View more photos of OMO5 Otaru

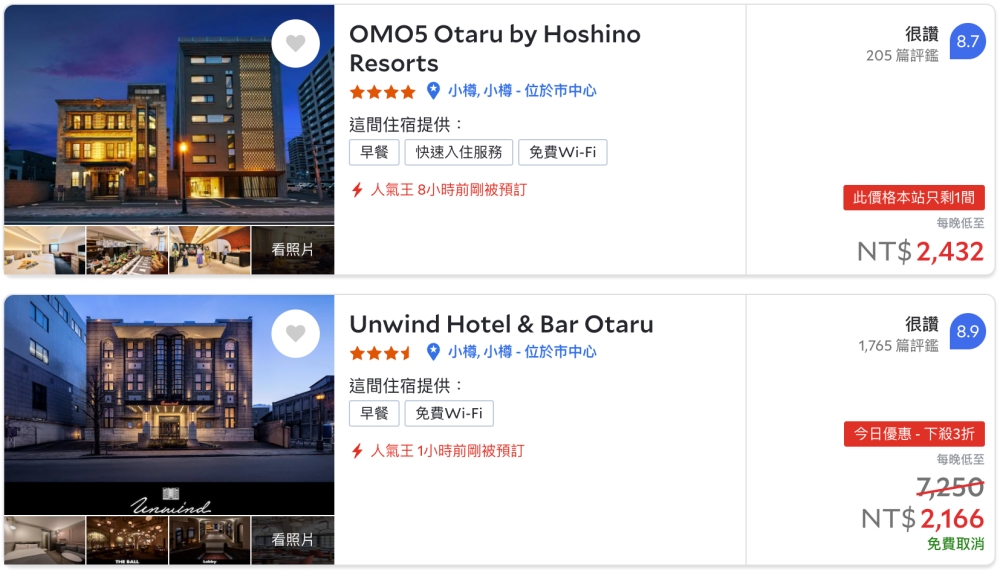point(292,250)
